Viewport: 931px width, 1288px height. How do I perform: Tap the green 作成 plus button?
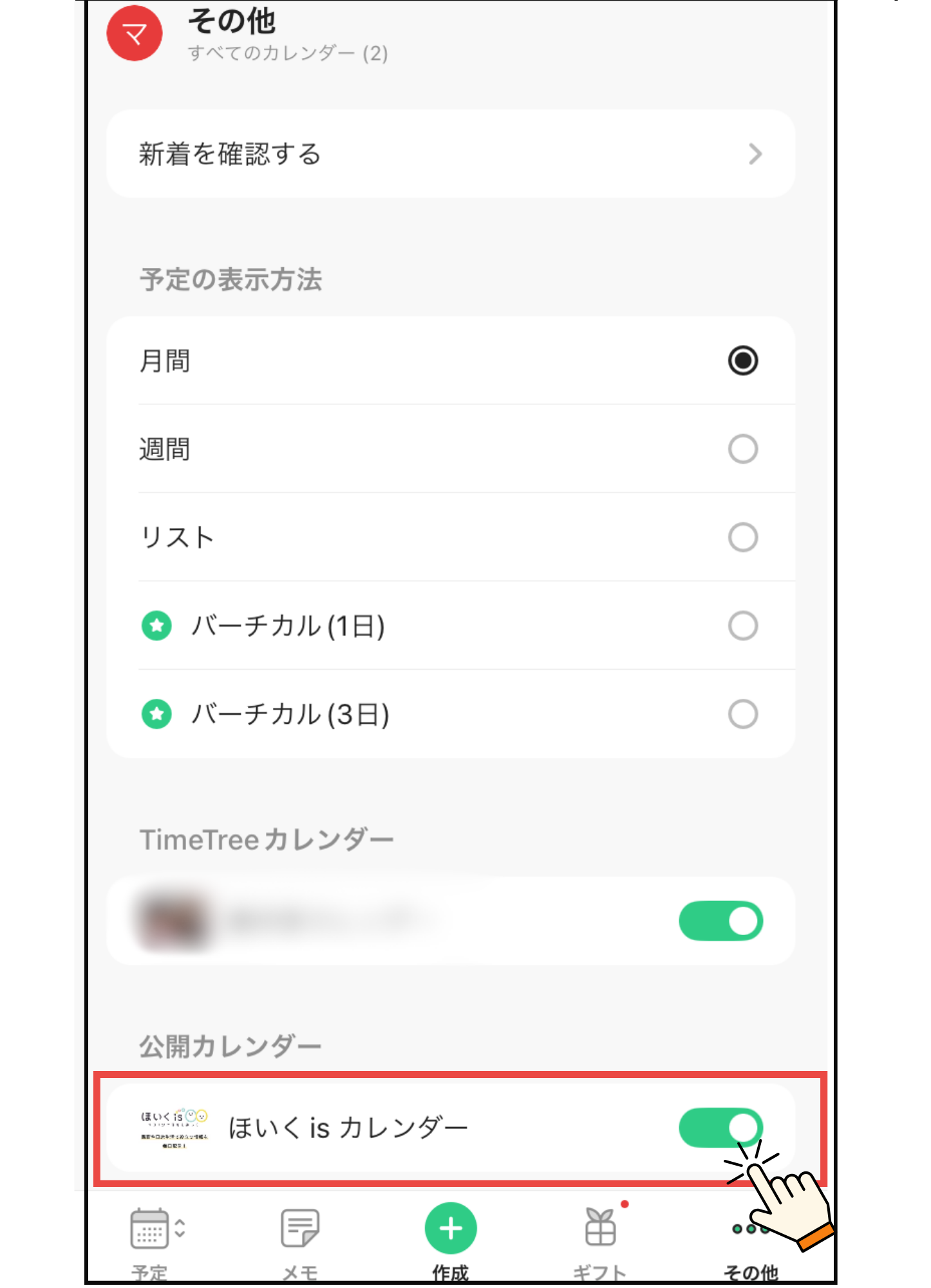tap(451, 1228)
